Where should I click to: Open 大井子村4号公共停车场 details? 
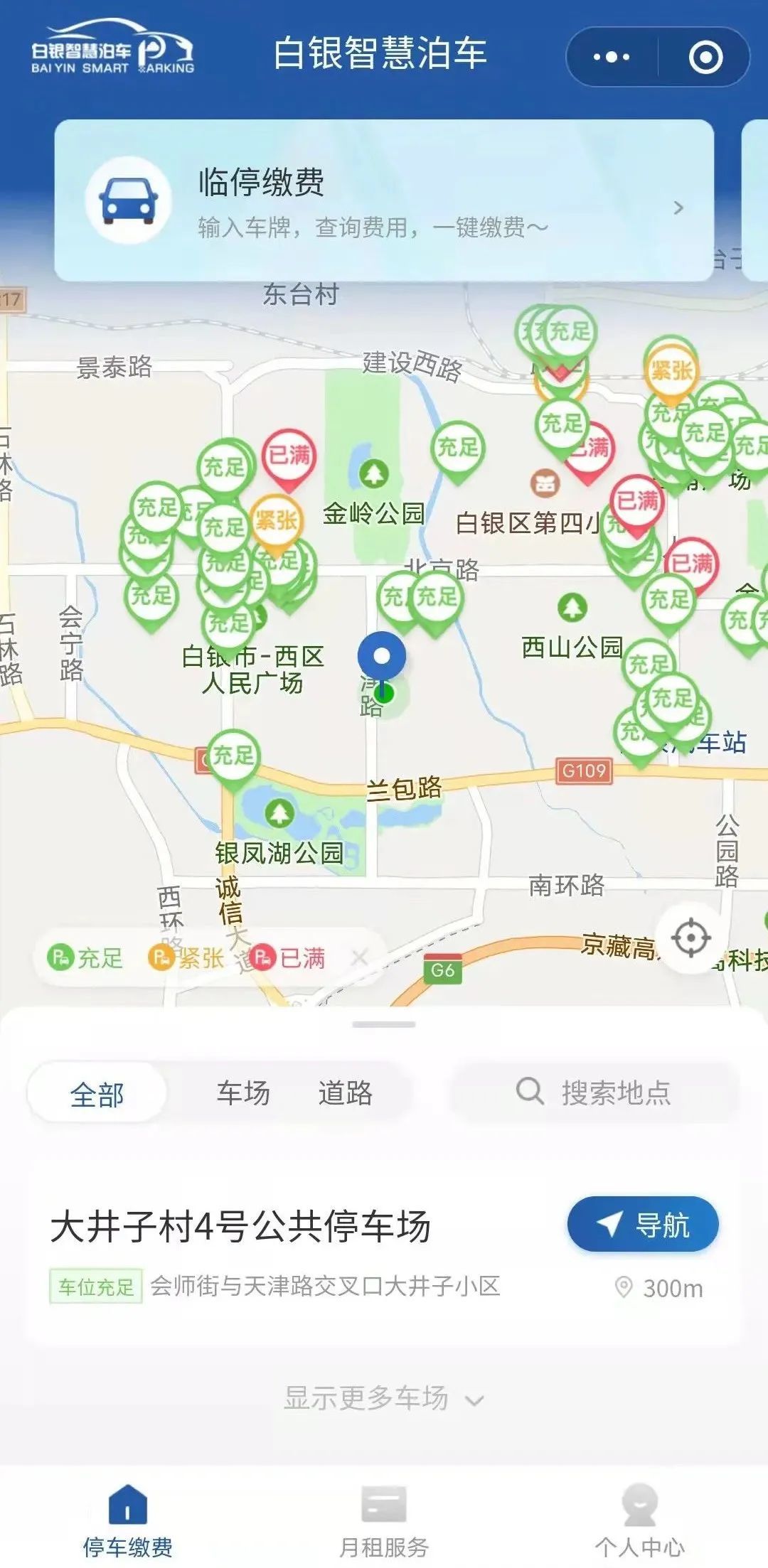point(240,1228)
